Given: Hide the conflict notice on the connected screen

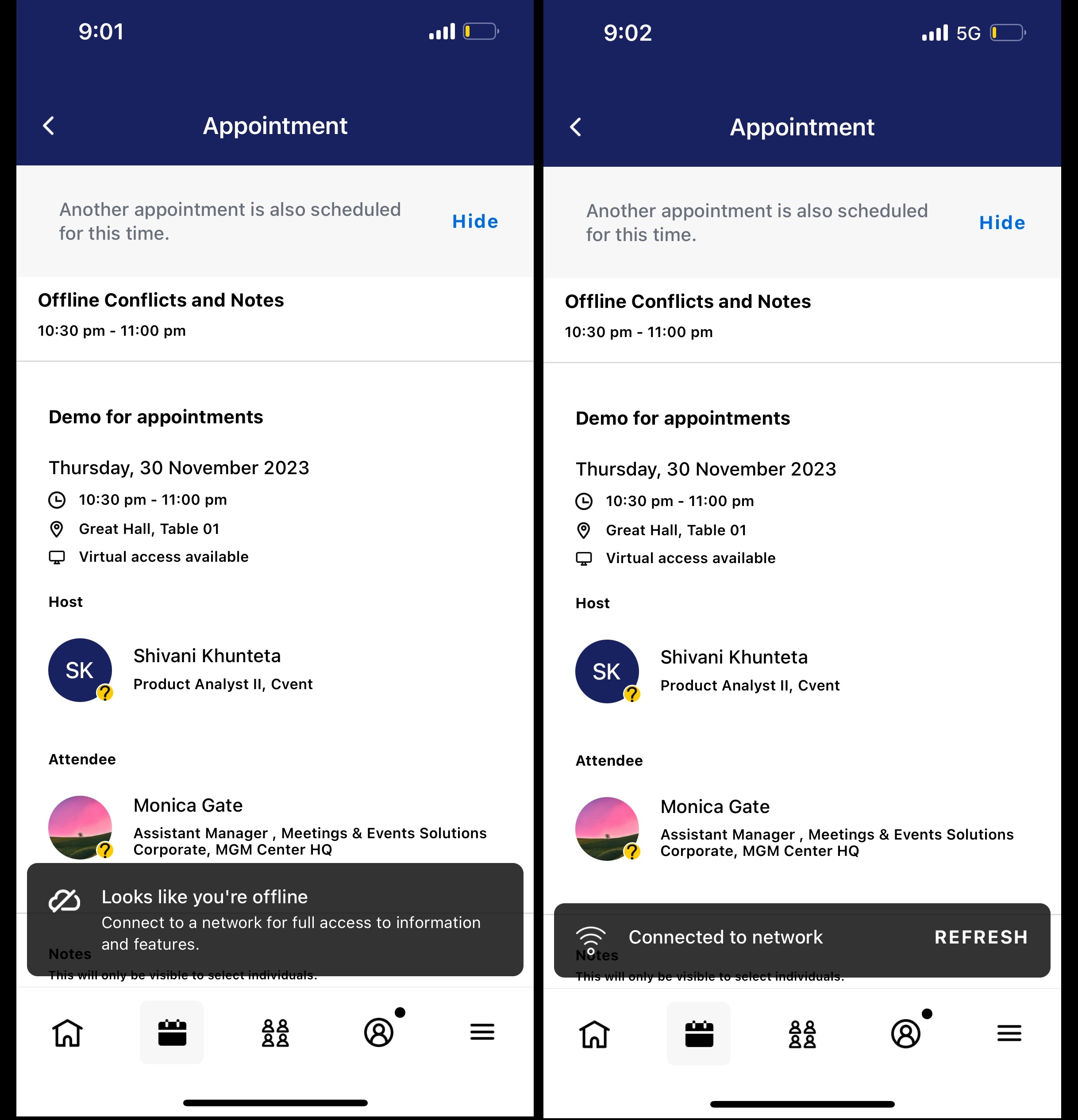Looking at the screenshot, I should click(1002, 222).
